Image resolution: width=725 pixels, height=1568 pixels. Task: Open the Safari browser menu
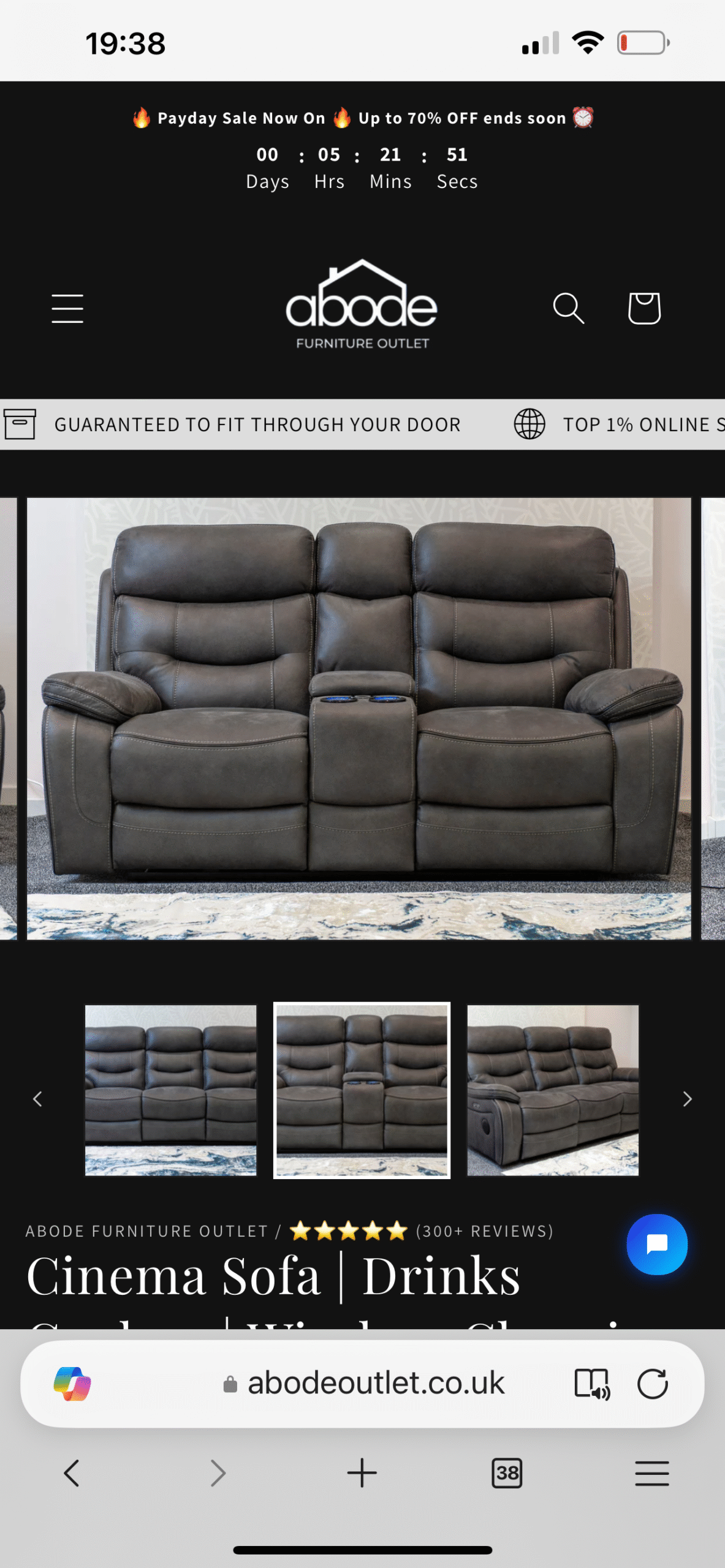(652, 1473)
